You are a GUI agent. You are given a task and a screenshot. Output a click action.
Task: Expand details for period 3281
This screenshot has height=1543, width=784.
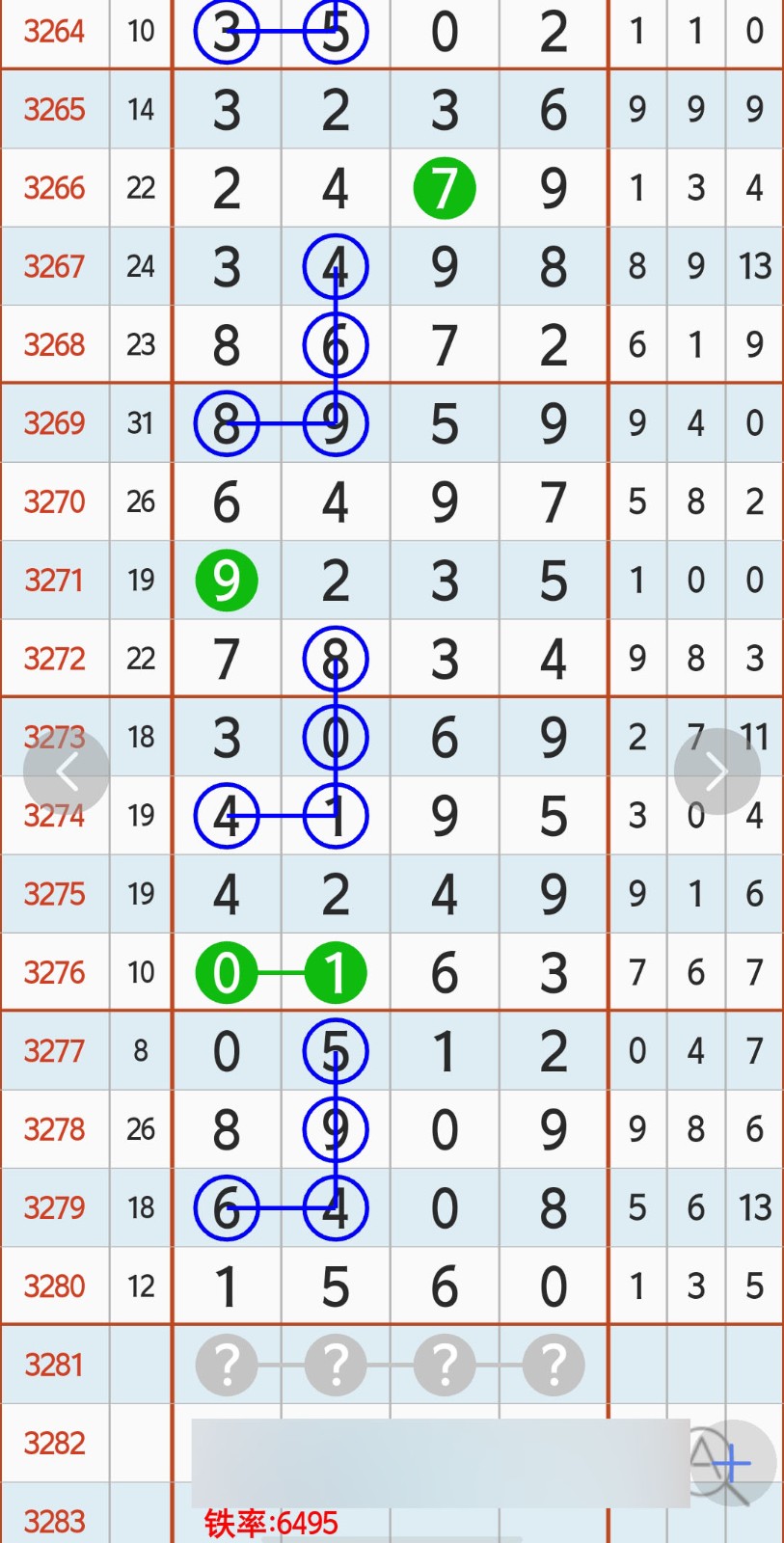pos(55,1364)
